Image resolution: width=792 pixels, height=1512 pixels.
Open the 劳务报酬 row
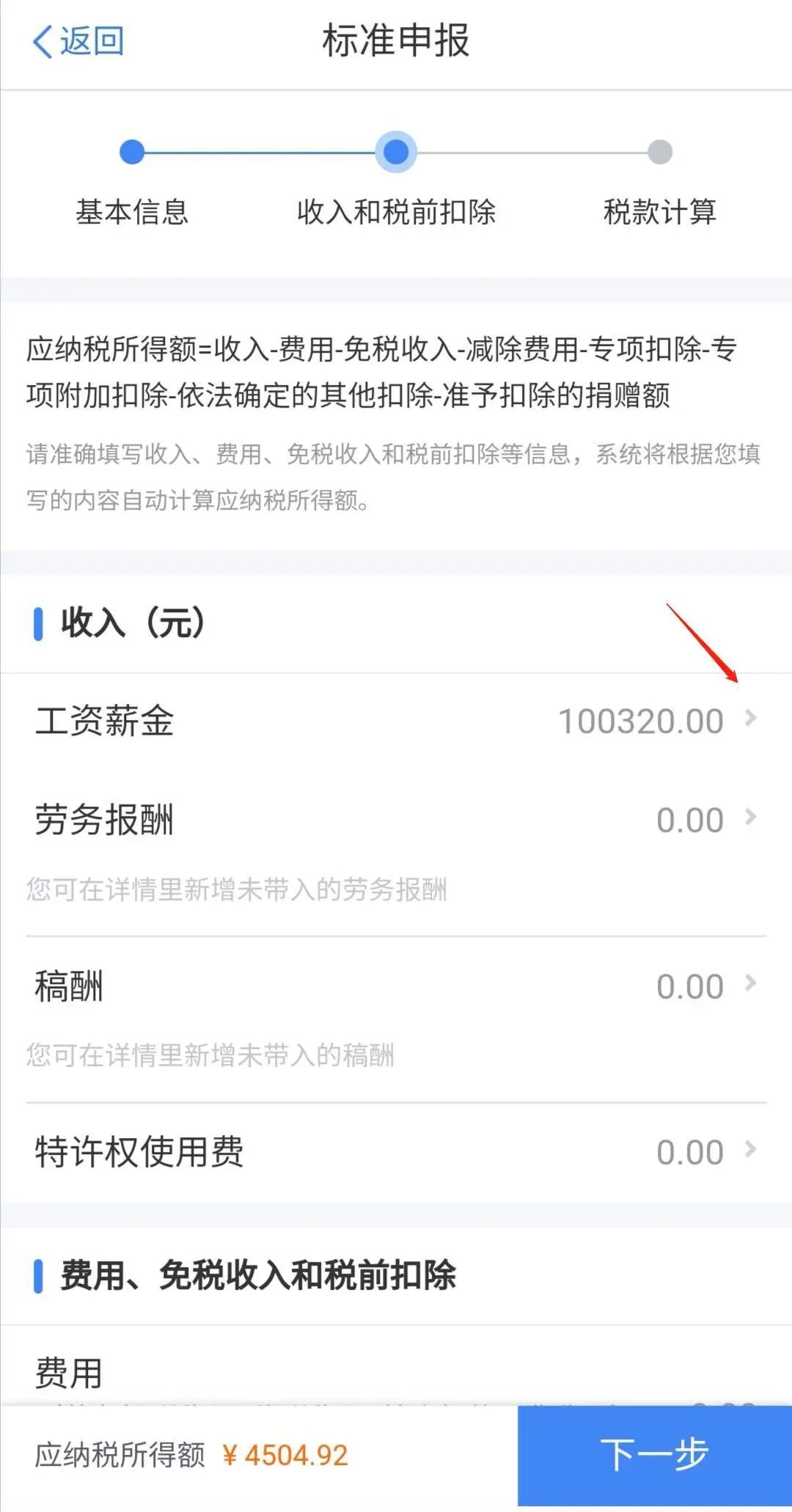[x=396, y=820]
